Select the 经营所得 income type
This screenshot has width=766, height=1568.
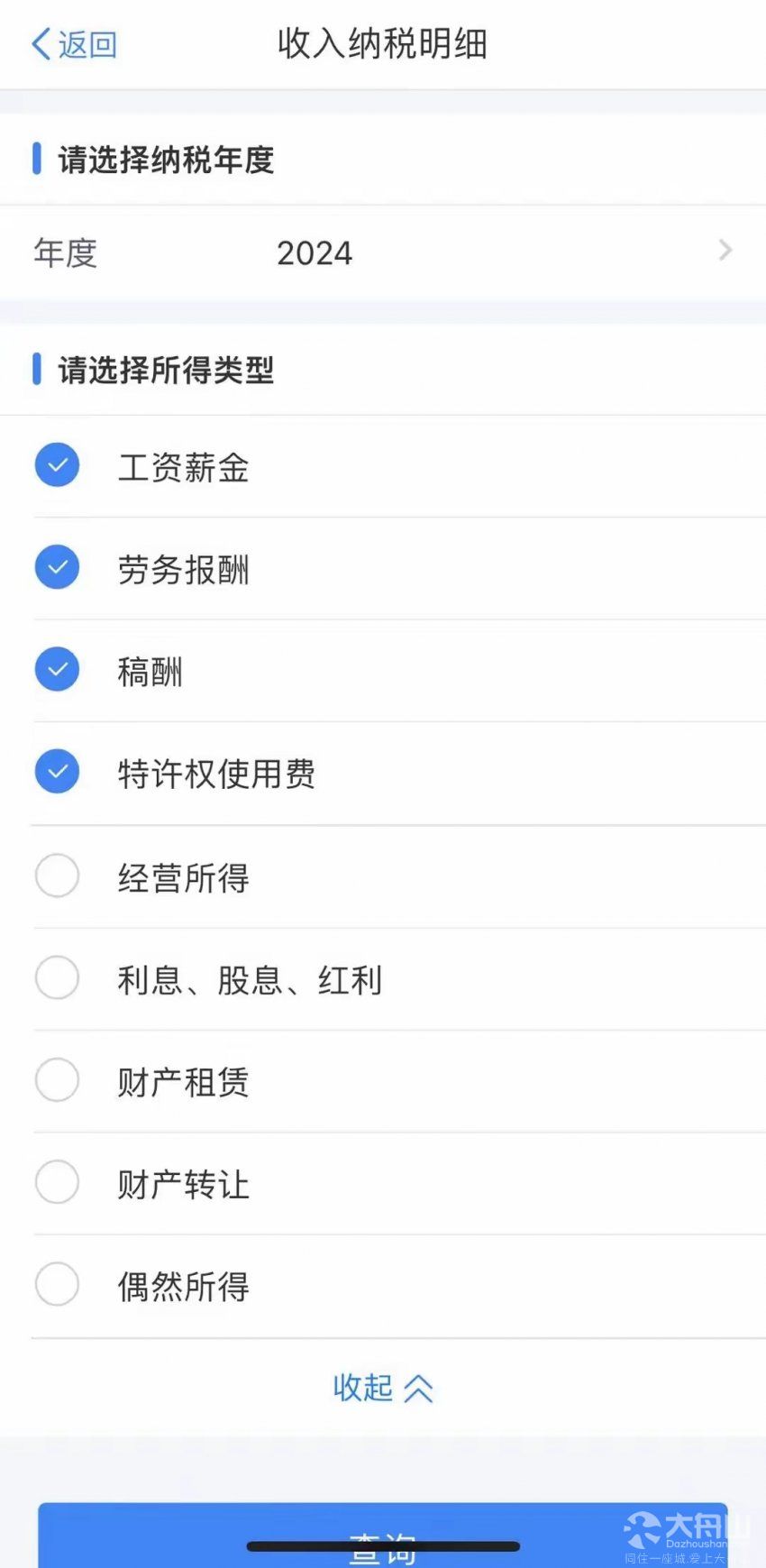pyautogui.click(x=57, y=876)
